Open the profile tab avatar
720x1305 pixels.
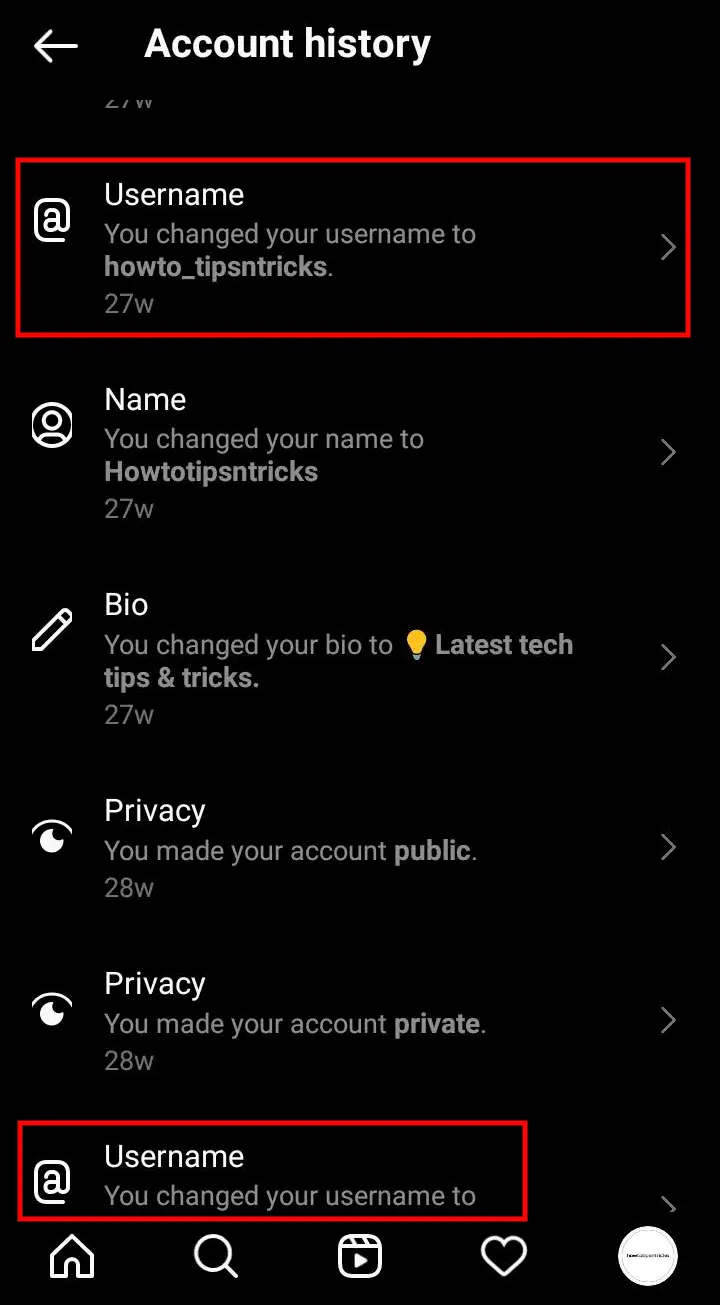[648, 1256]
